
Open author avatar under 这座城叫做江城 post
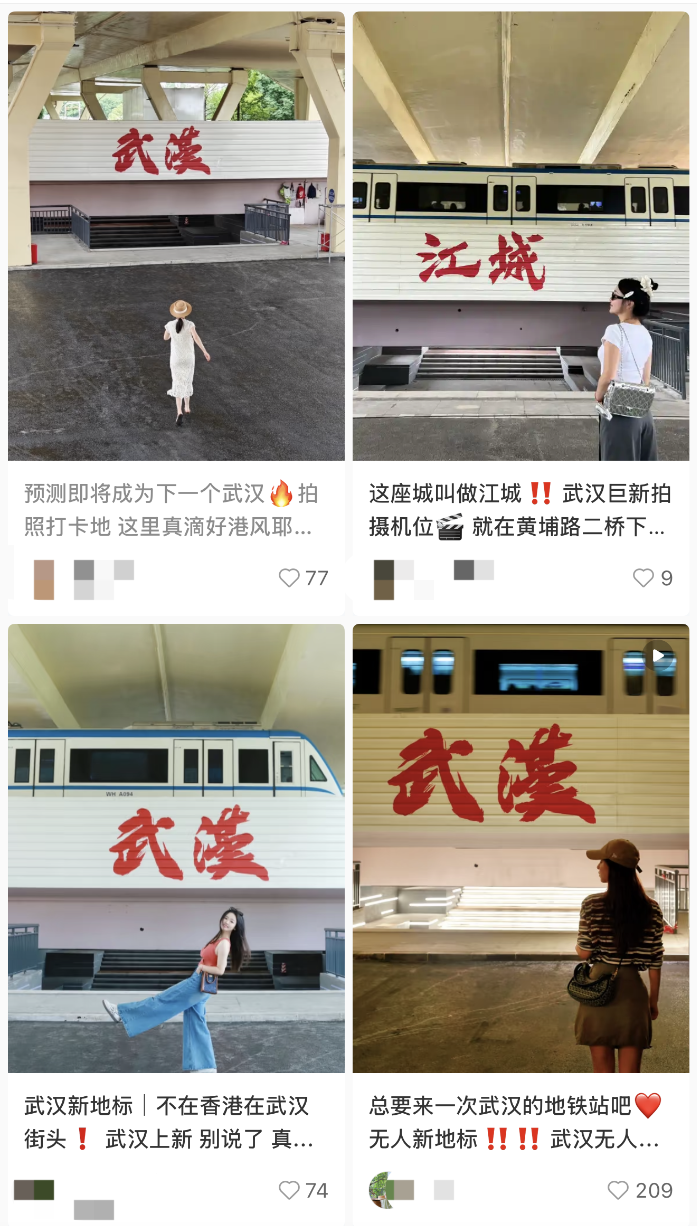[x=384, y=579]
